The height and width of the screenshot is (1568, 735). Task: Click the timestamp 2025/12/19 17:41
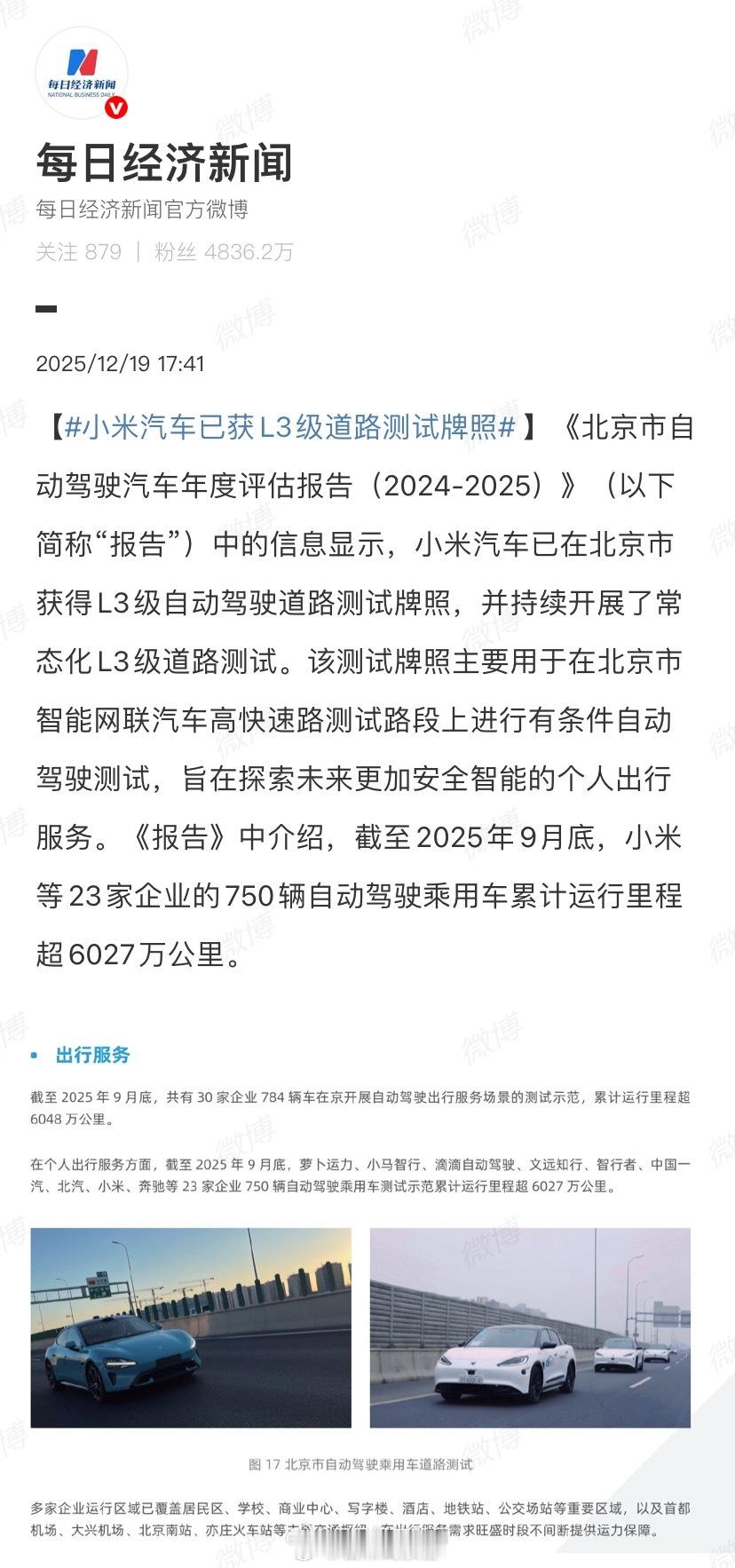(x=121, y=363)
